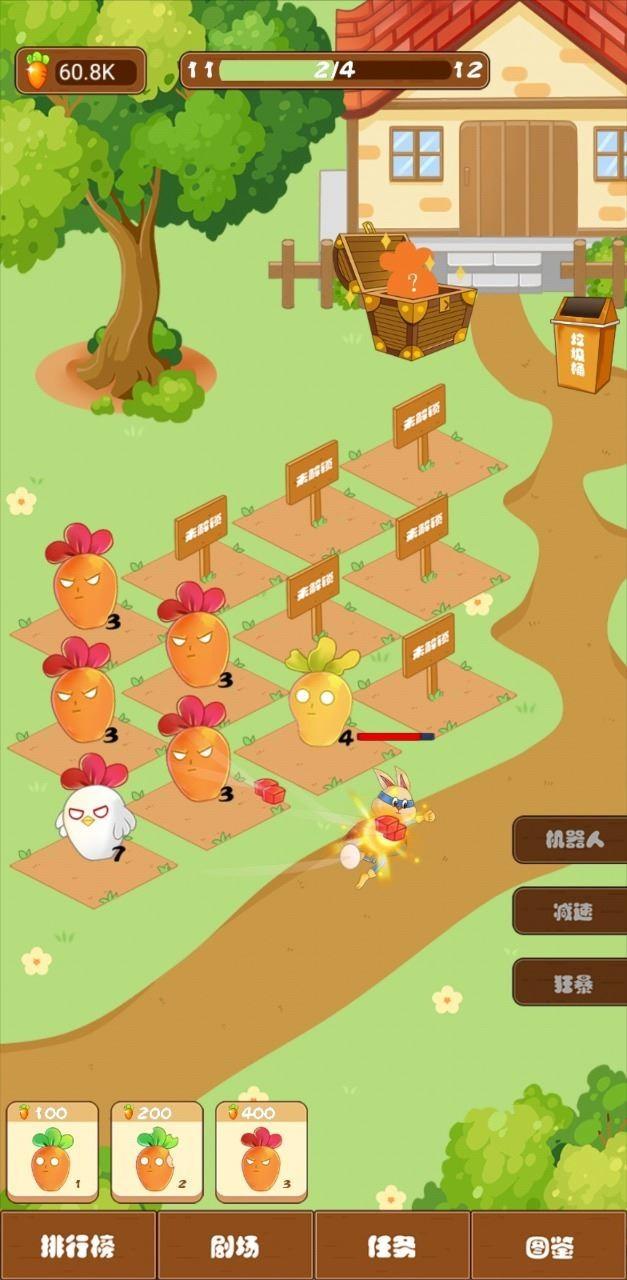Buy the level 3 carrot for 400
This screenshot has width=627, height=1280.
coord(261,1152)
